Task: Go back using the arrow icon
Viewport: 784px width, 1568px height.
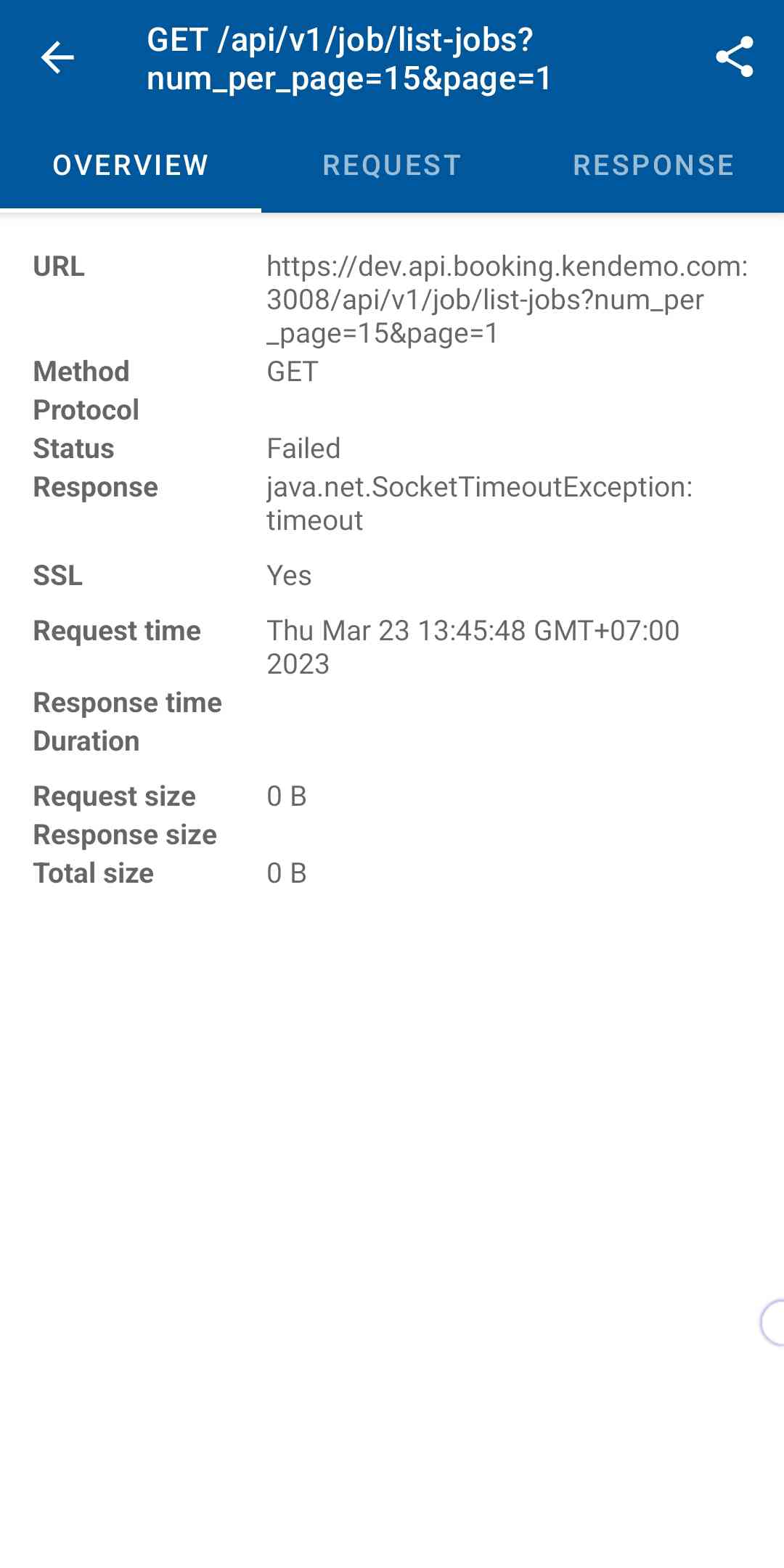Action: click(57, 58)
